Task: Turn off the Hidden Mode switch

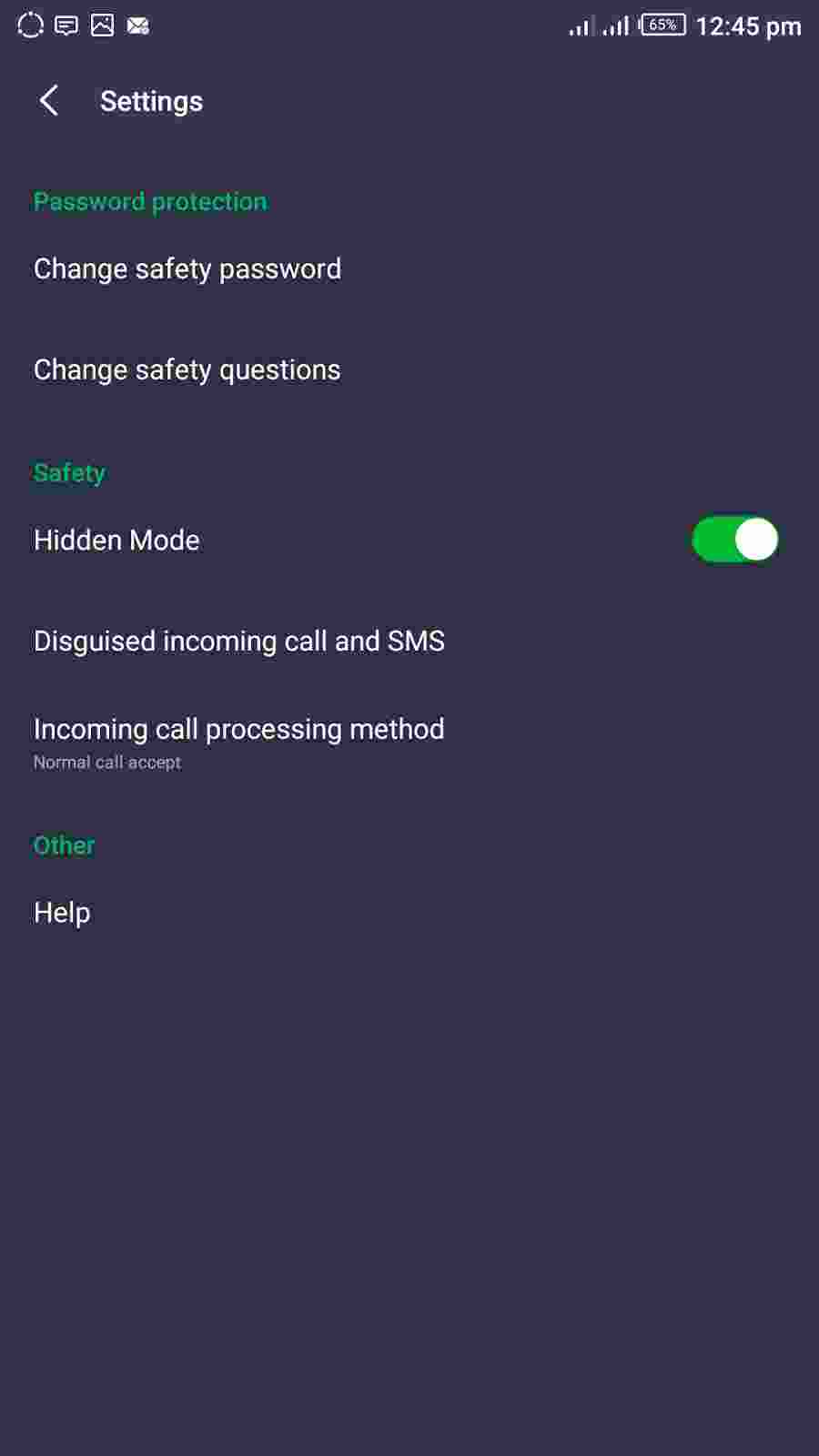Action: [734, 540]
